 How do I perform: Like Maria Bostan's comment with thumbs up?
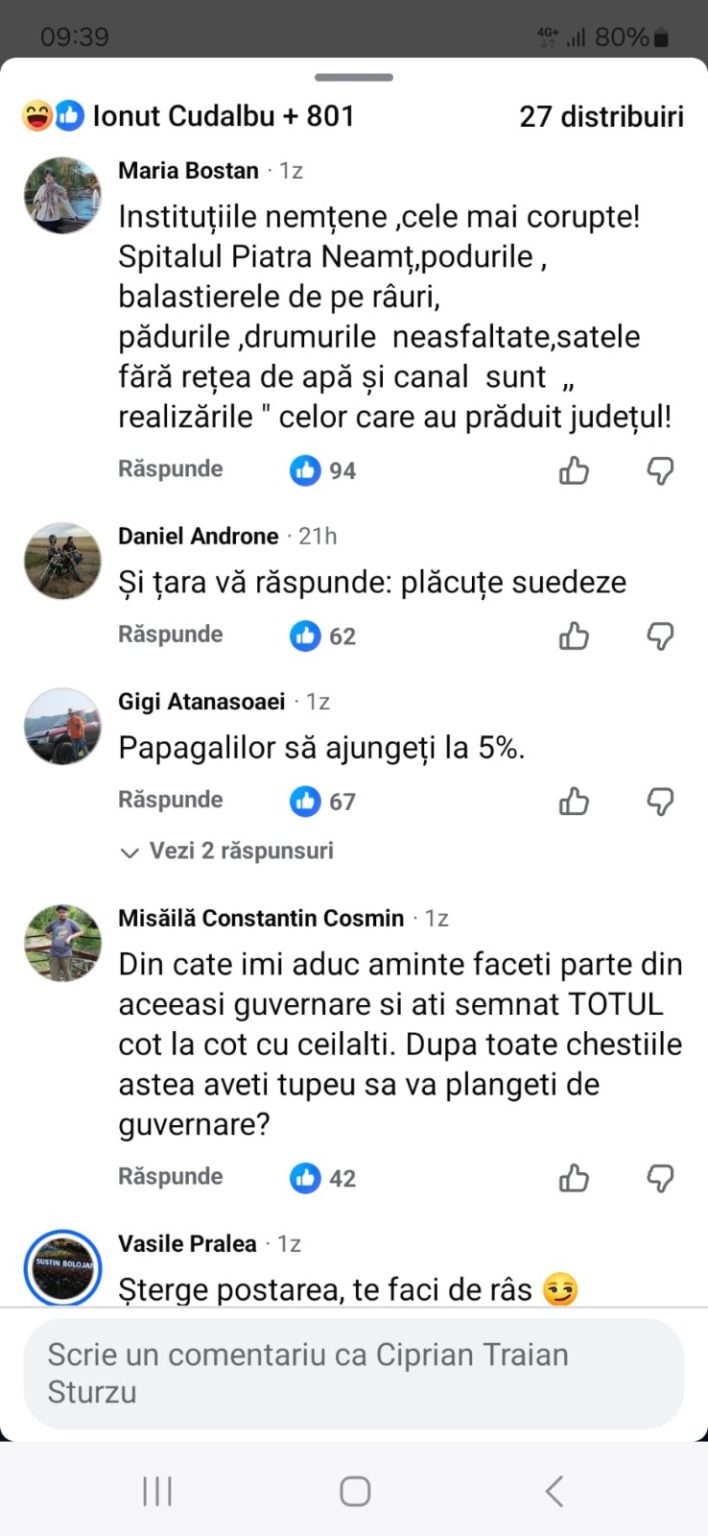pyautogui.click(x=574, y=470)
